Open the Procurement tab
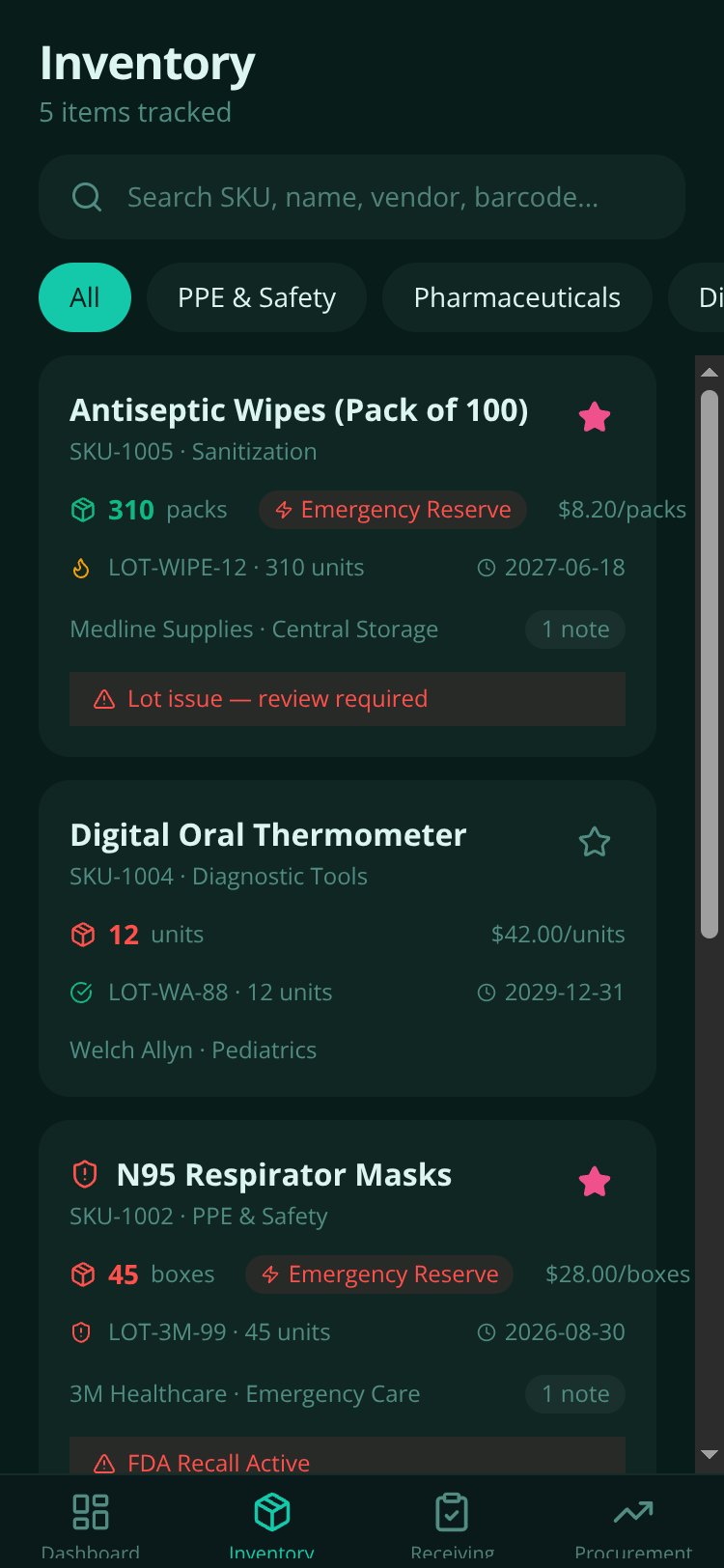This screenshot has width=724, height=1568. click(x=633, y=1524)
